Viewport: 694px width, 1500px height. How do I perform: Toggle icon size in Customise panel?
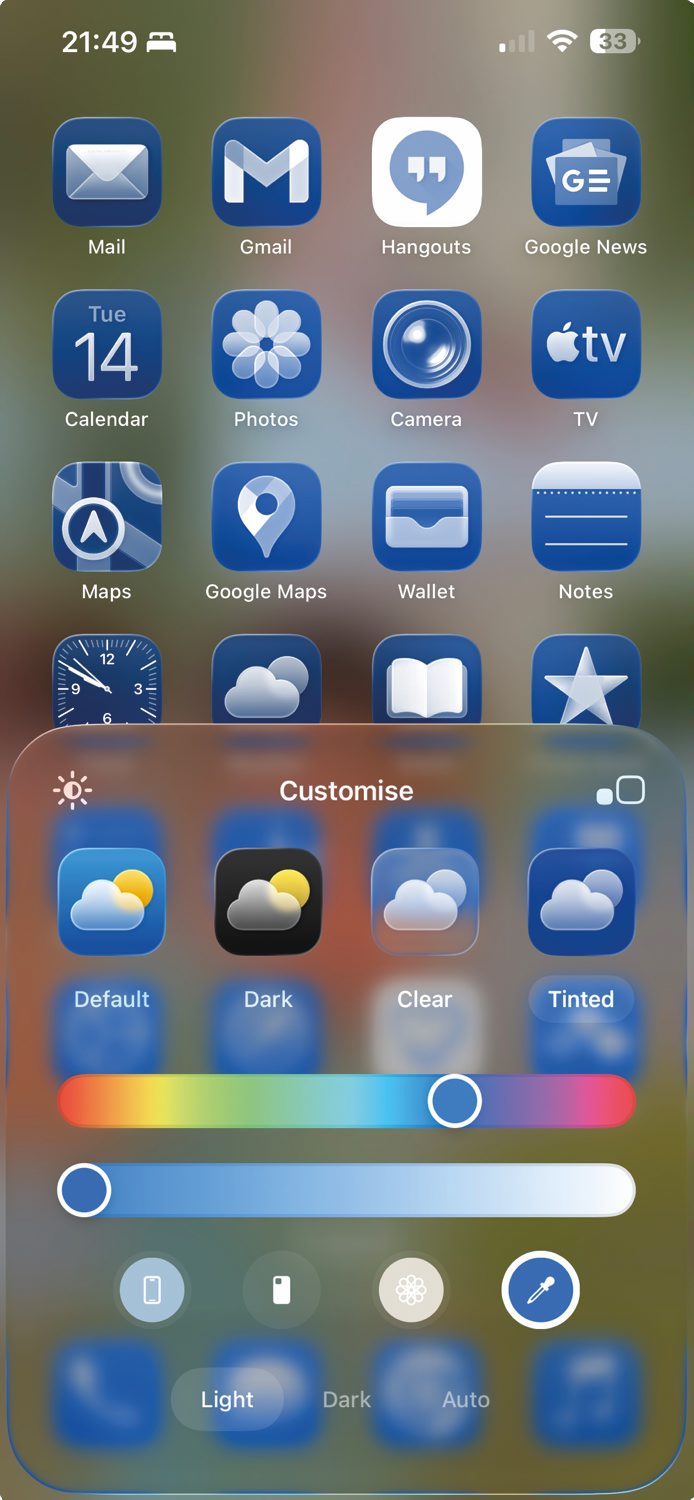point(621,791)
